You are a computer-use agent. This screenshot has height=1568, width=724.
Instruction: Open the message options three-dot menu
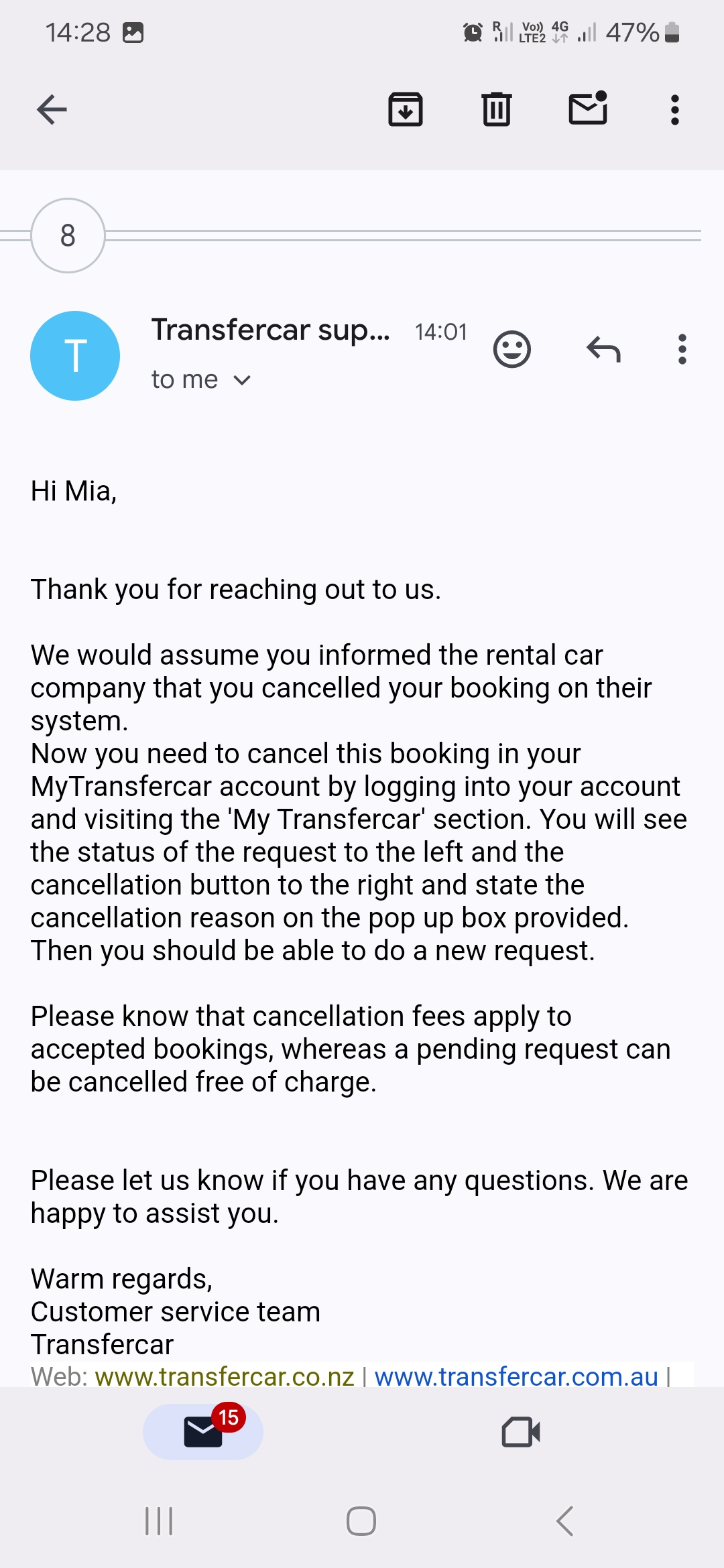click(x=682, y=349)
